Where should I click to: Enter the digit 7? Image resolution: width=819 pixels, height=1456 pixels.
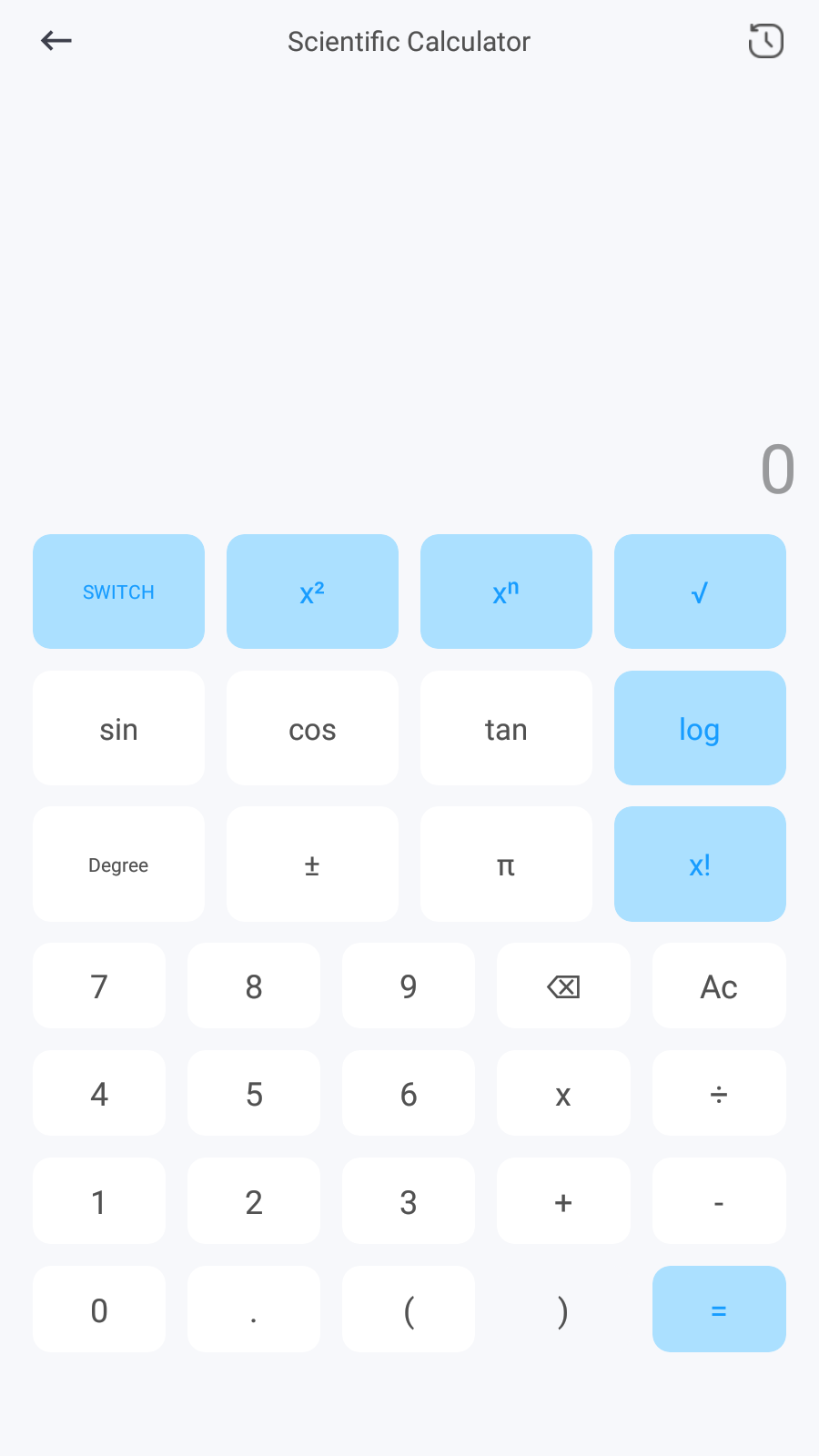coord(99,986)
